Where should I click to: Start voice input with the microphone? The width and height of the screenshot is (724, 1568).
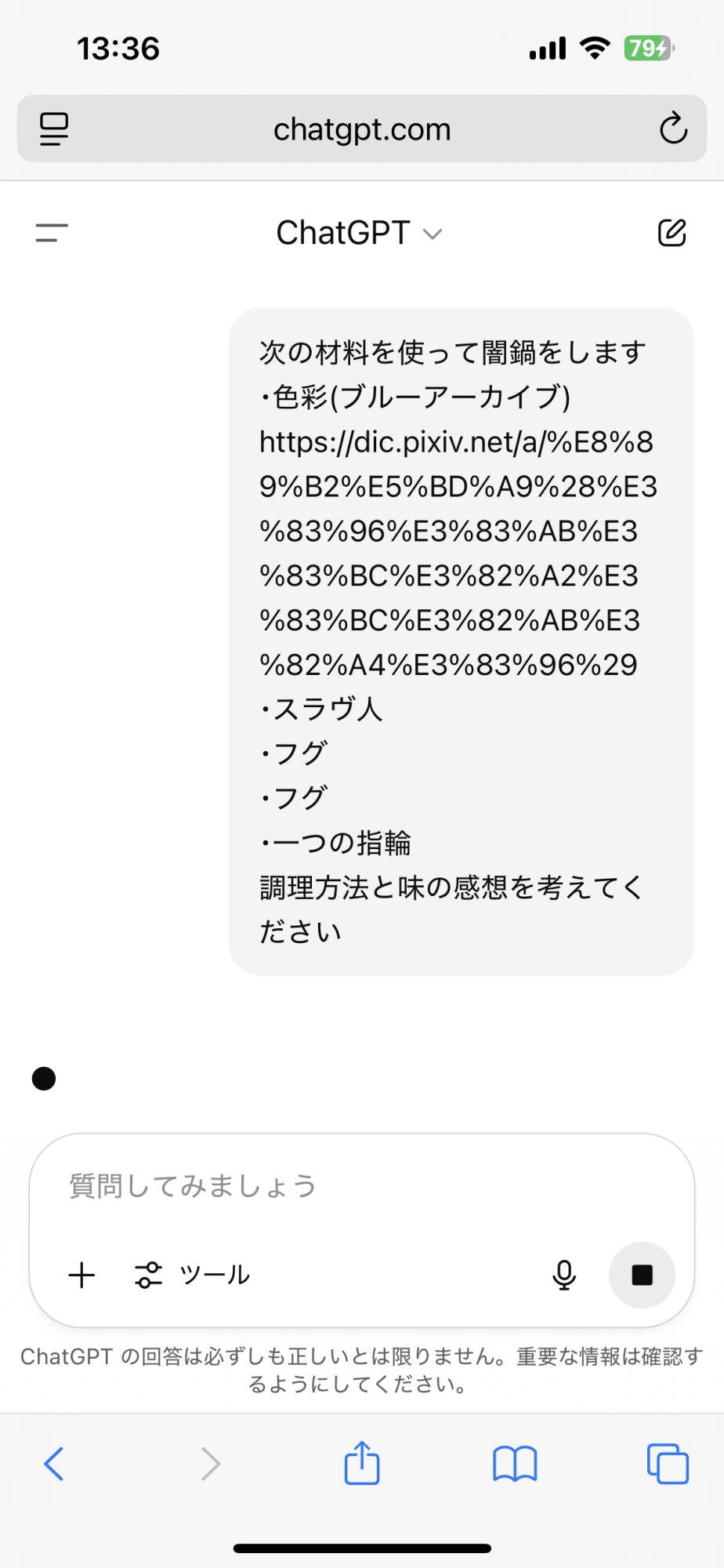click(x=564, y=1275)
